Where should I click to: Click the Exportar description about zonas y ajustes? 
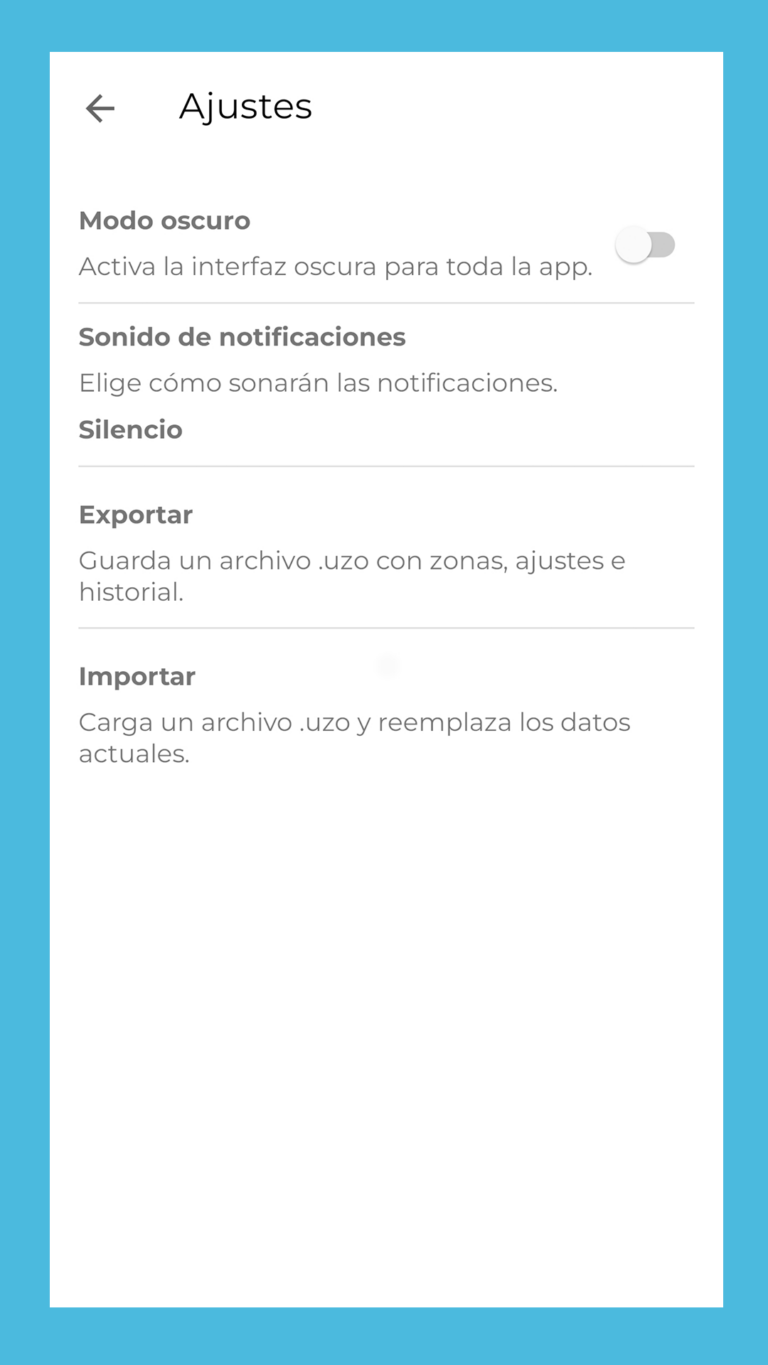click(352, 575)
